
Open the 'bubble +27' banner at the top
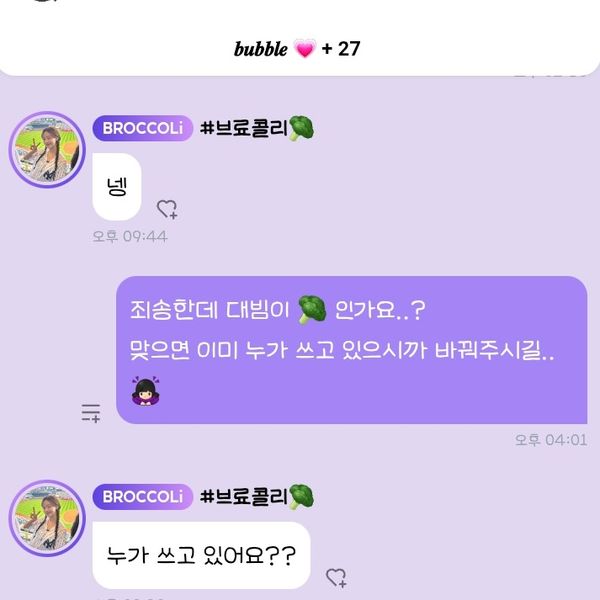coord(298,48)
